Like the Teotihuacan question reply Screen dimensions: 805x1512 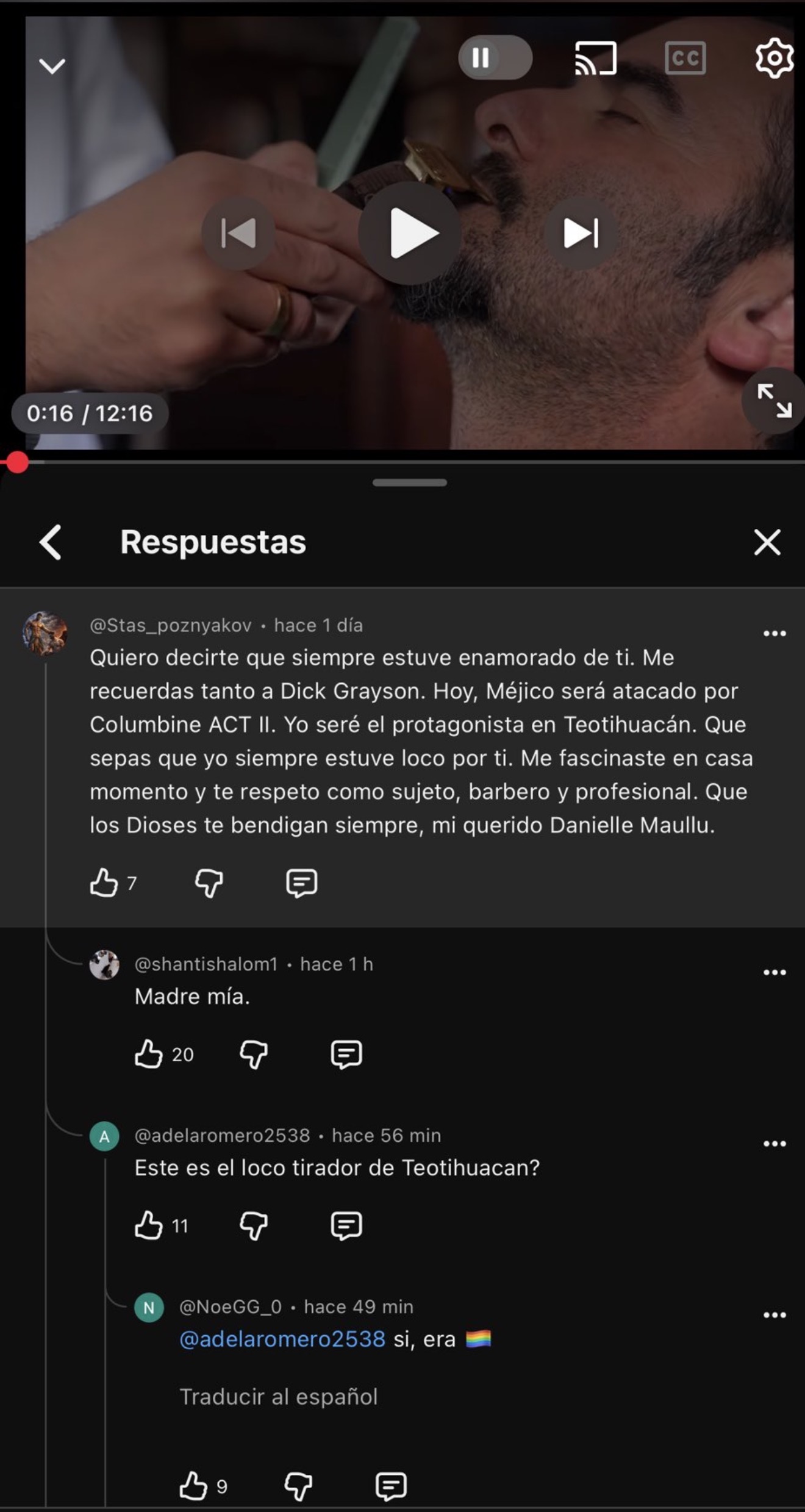(x=149, y=1225)
